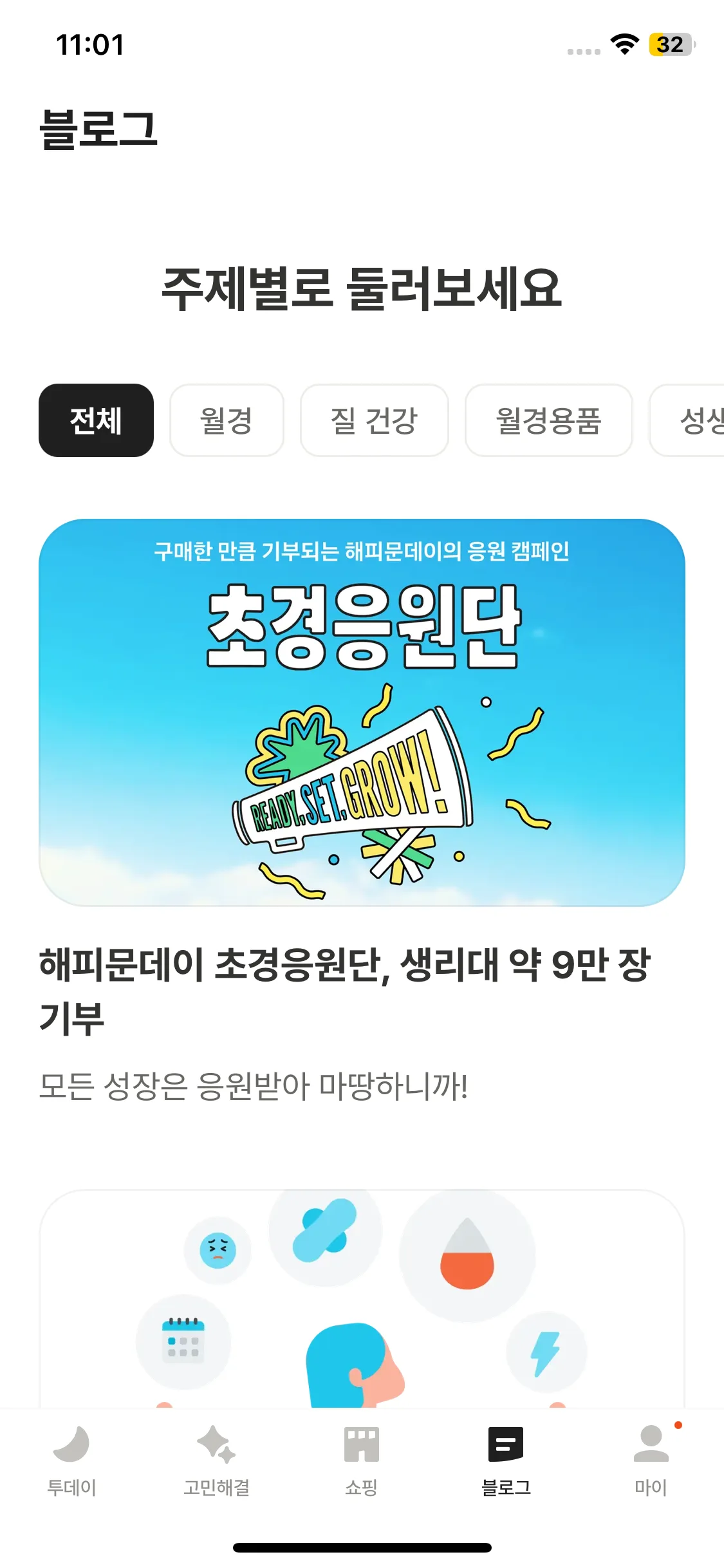Filter blog posts by 월경
The image size is (724, 1568).
coord(227,420)
